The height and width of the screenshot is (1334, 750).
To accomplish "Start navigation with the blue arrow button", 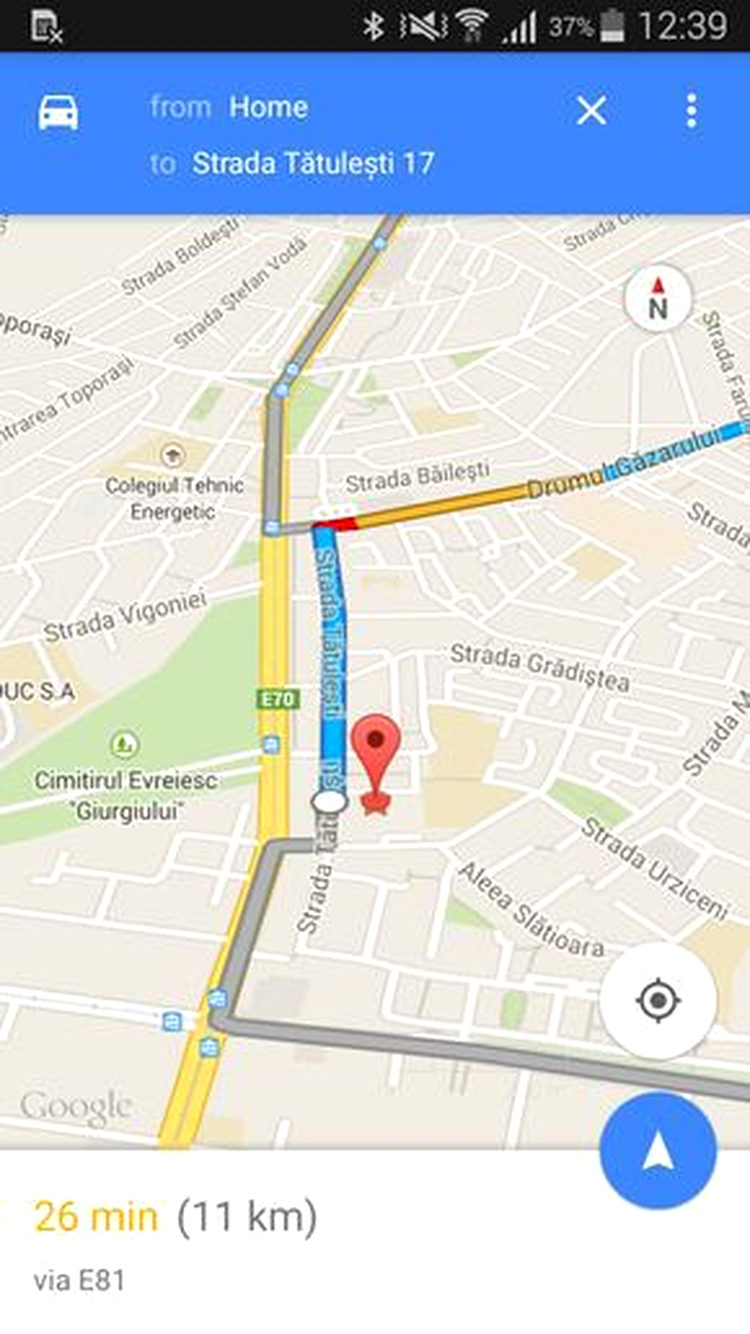I will [x=657, y=1151].
